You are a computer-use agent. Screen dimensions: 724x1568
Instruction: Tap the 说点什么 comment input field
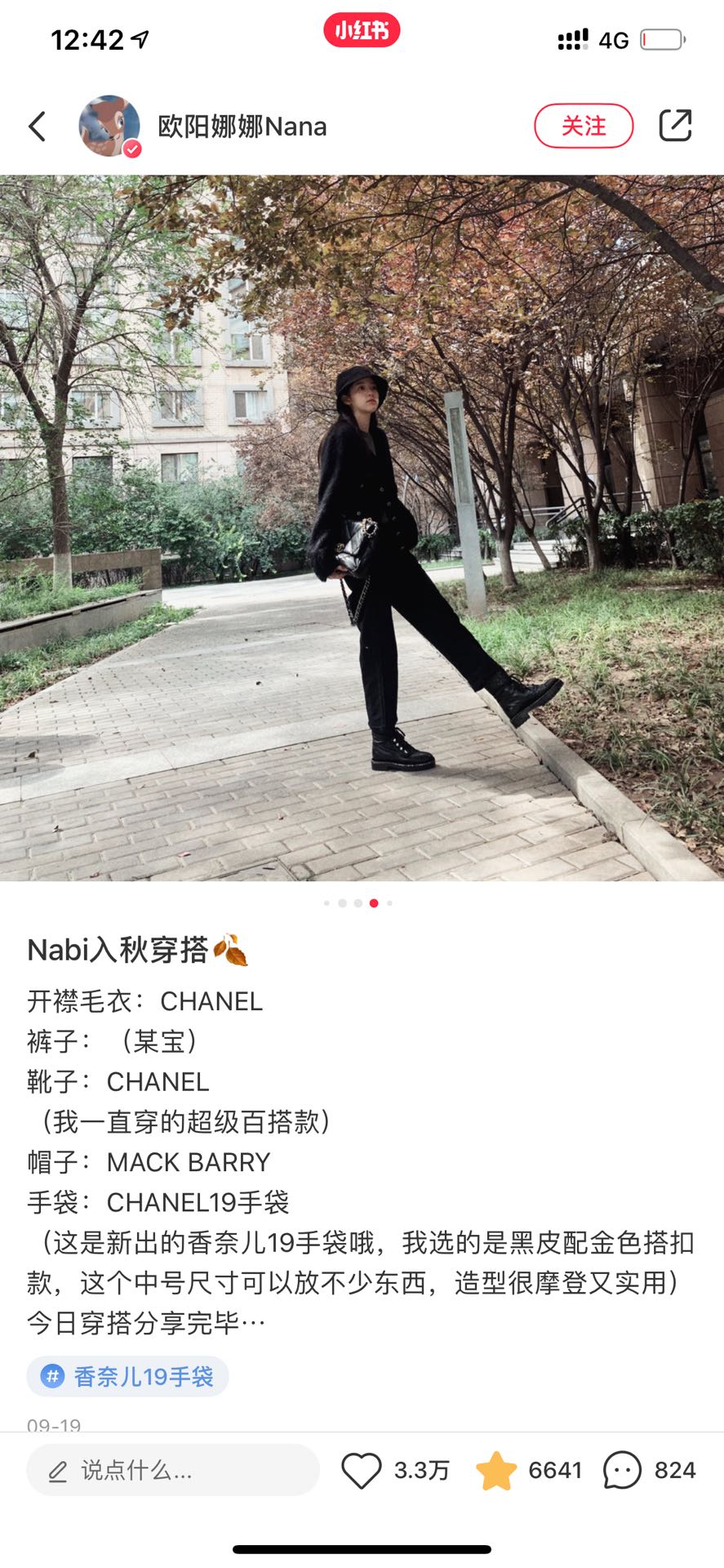172,1470
